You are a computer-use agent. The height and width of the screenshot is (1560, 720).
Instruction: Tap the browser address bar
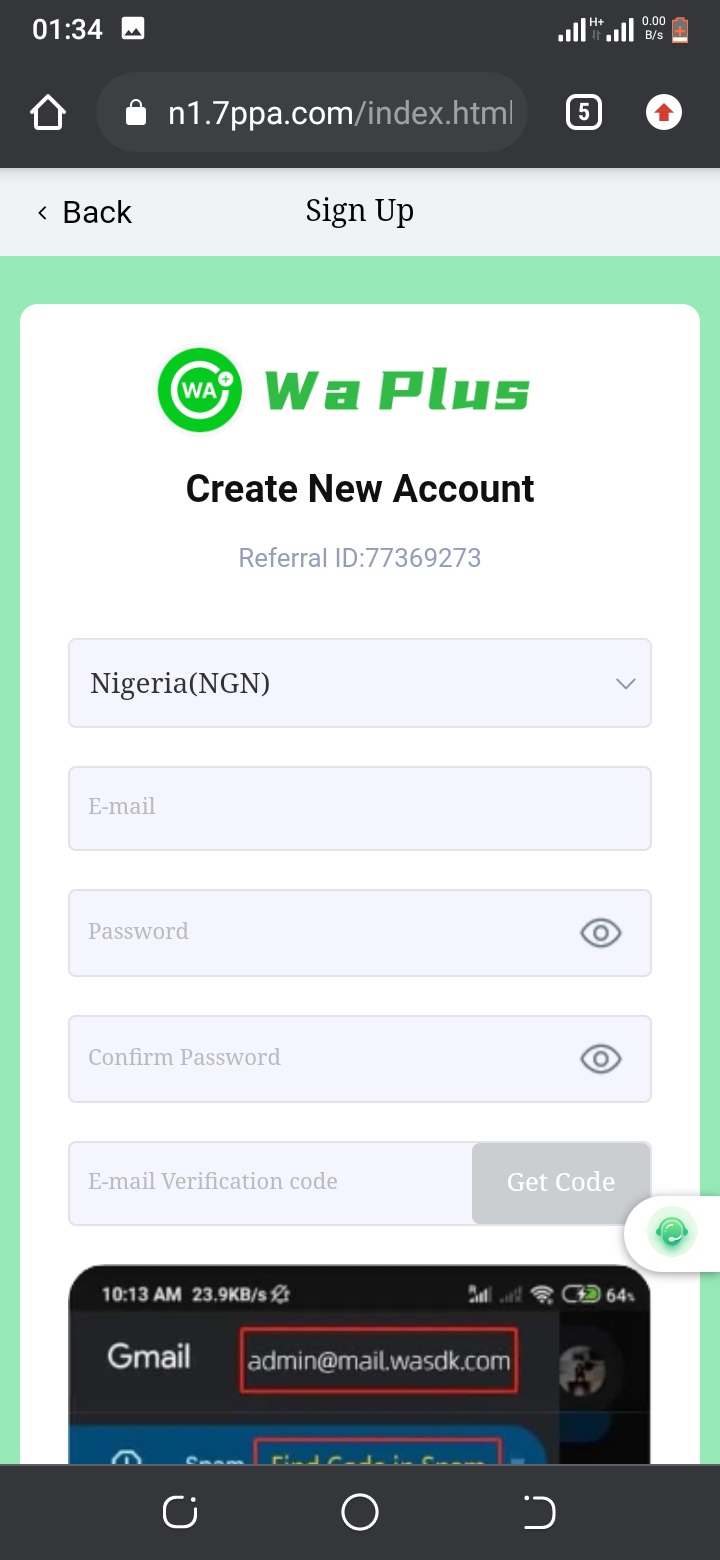[x=320, y=113]
